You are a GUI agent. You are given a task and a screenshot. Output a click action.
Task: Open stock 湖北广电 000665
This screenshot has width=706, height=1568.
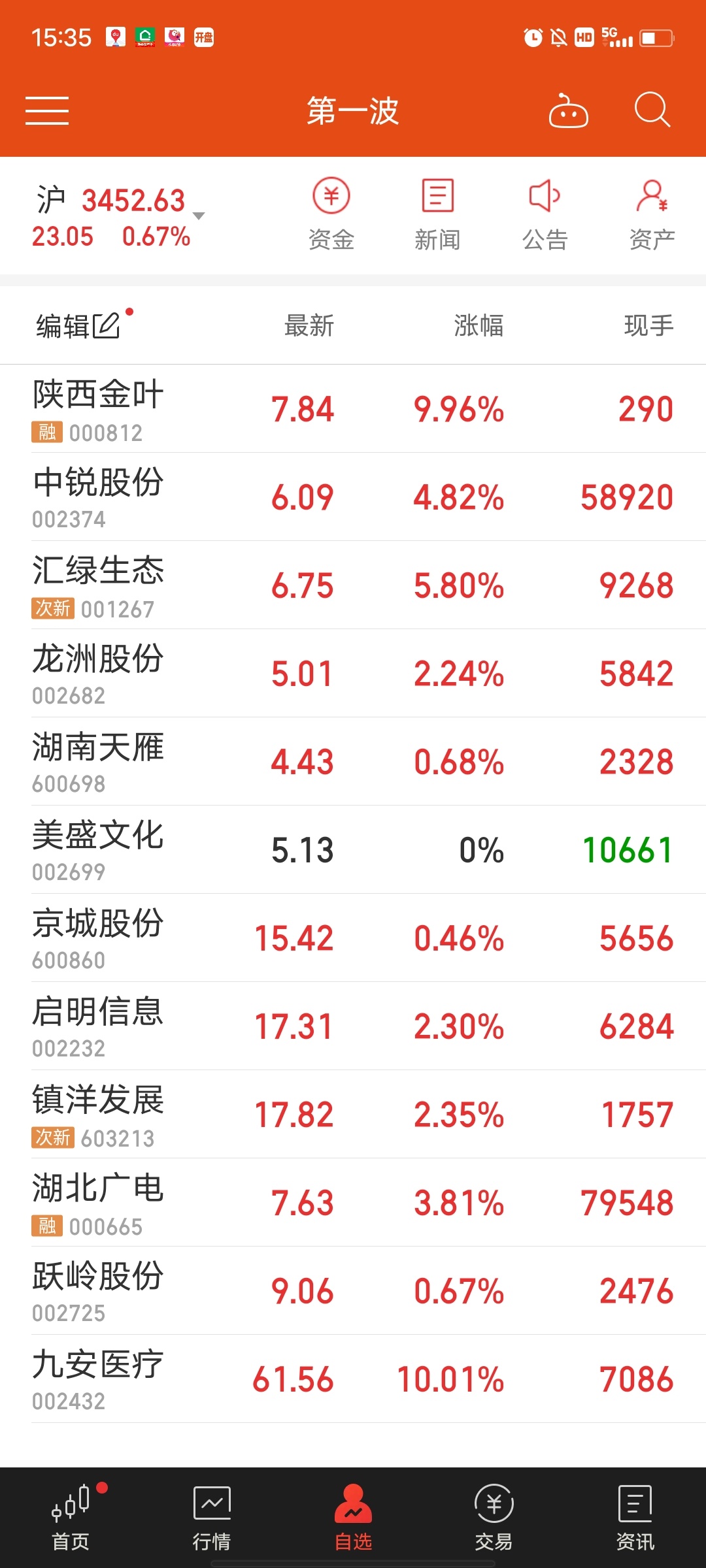click(x=353, y=1203)
